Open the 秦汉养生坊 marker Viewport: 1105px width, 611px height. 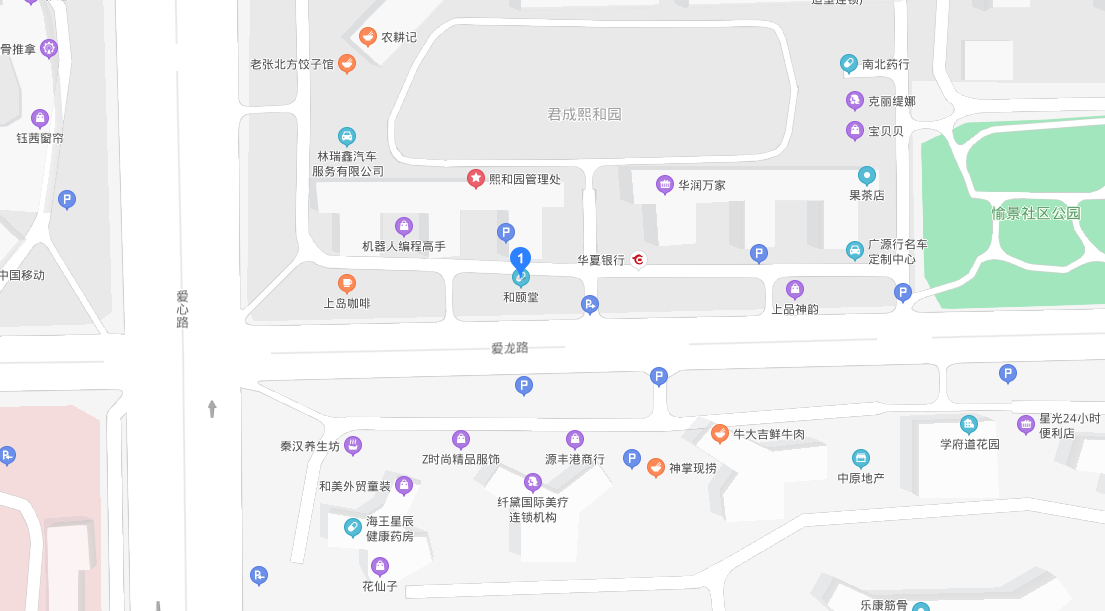(352, 445)
